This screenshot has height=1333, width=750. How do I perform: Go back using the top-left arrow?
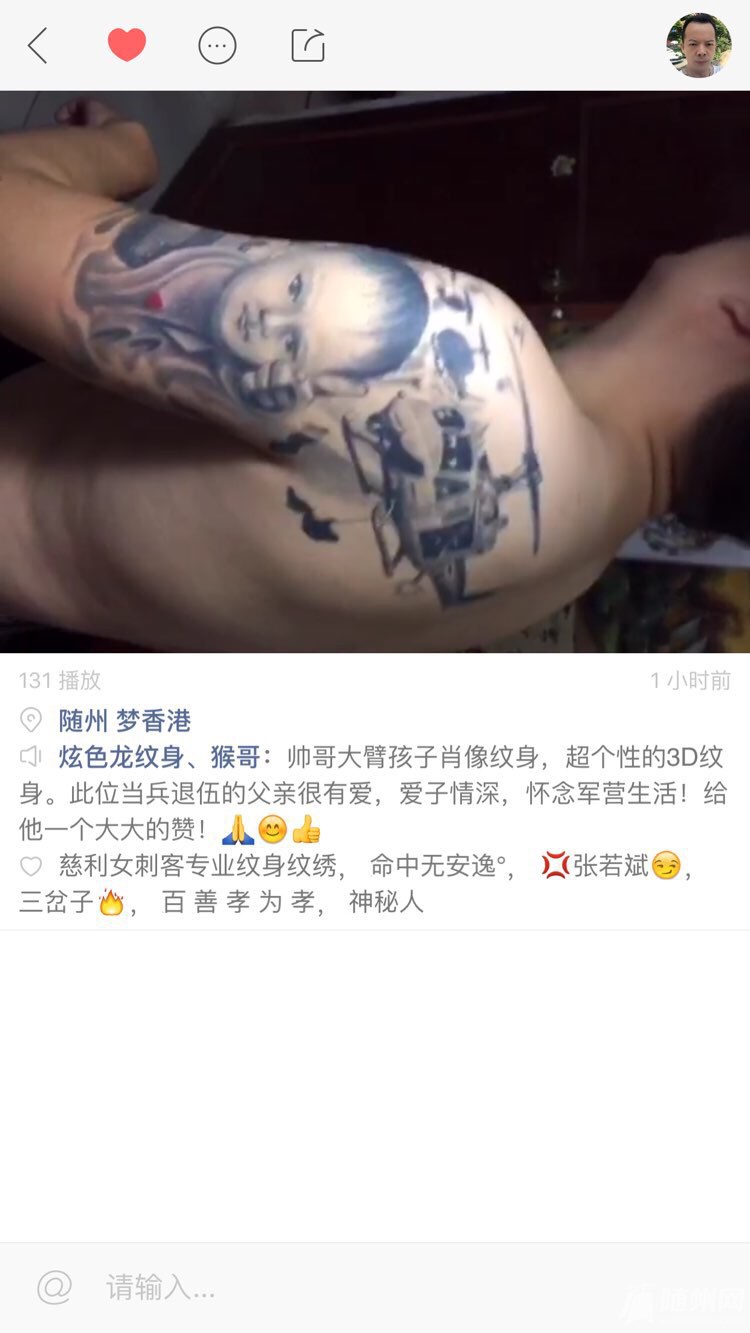(38, 46)
